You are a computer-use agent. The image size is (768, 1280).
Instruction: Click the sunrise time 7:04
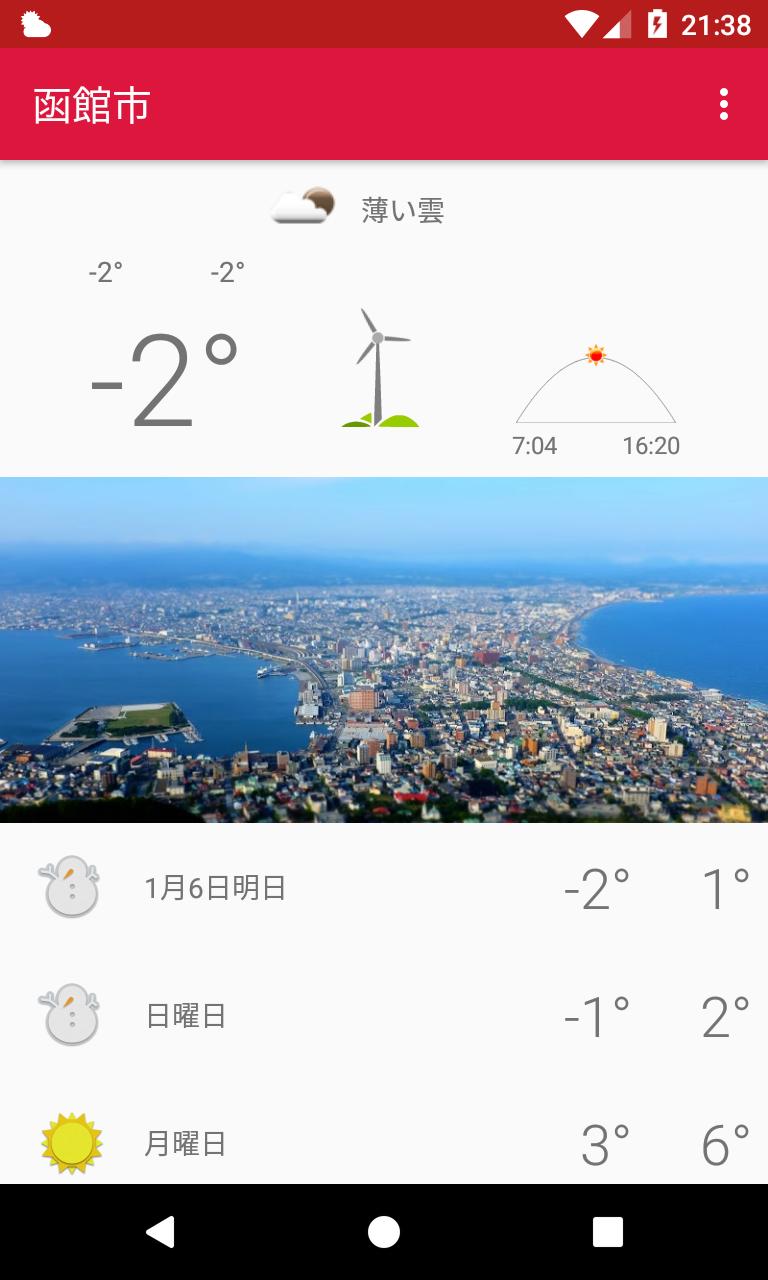tap(536, 446)
